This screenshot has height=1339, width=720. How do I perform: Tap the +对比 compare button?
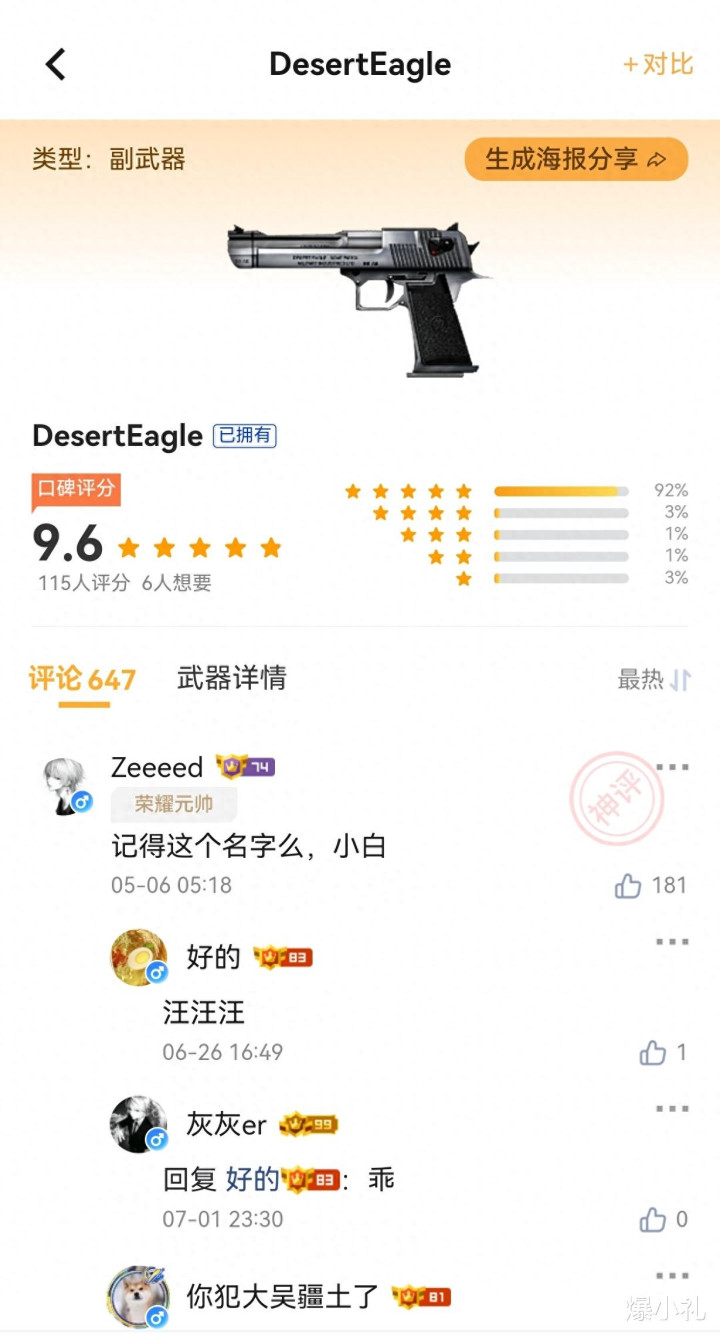[657, 65]
